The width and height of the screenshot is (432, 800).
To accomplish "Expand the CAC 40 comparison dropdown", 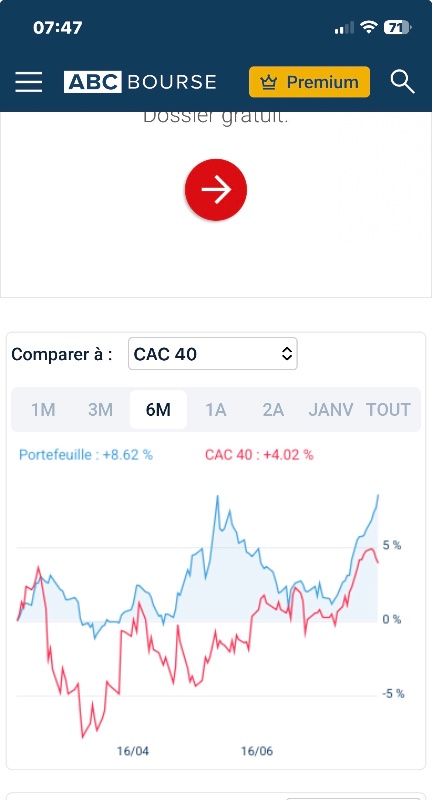I will pyautogui.click(x=213, y=354).
